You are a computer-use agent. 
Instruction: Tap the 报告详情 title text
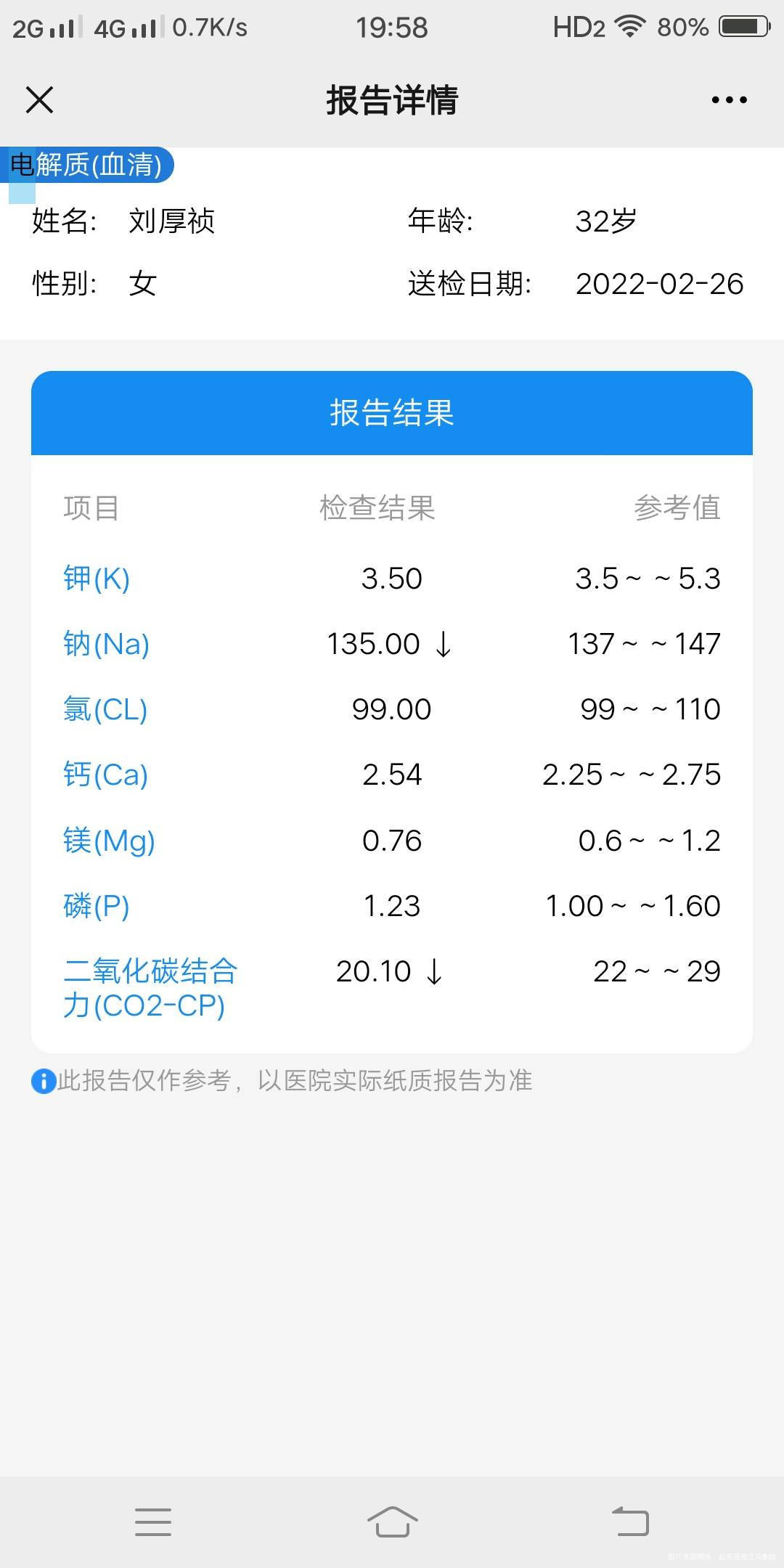pos(392,101)
